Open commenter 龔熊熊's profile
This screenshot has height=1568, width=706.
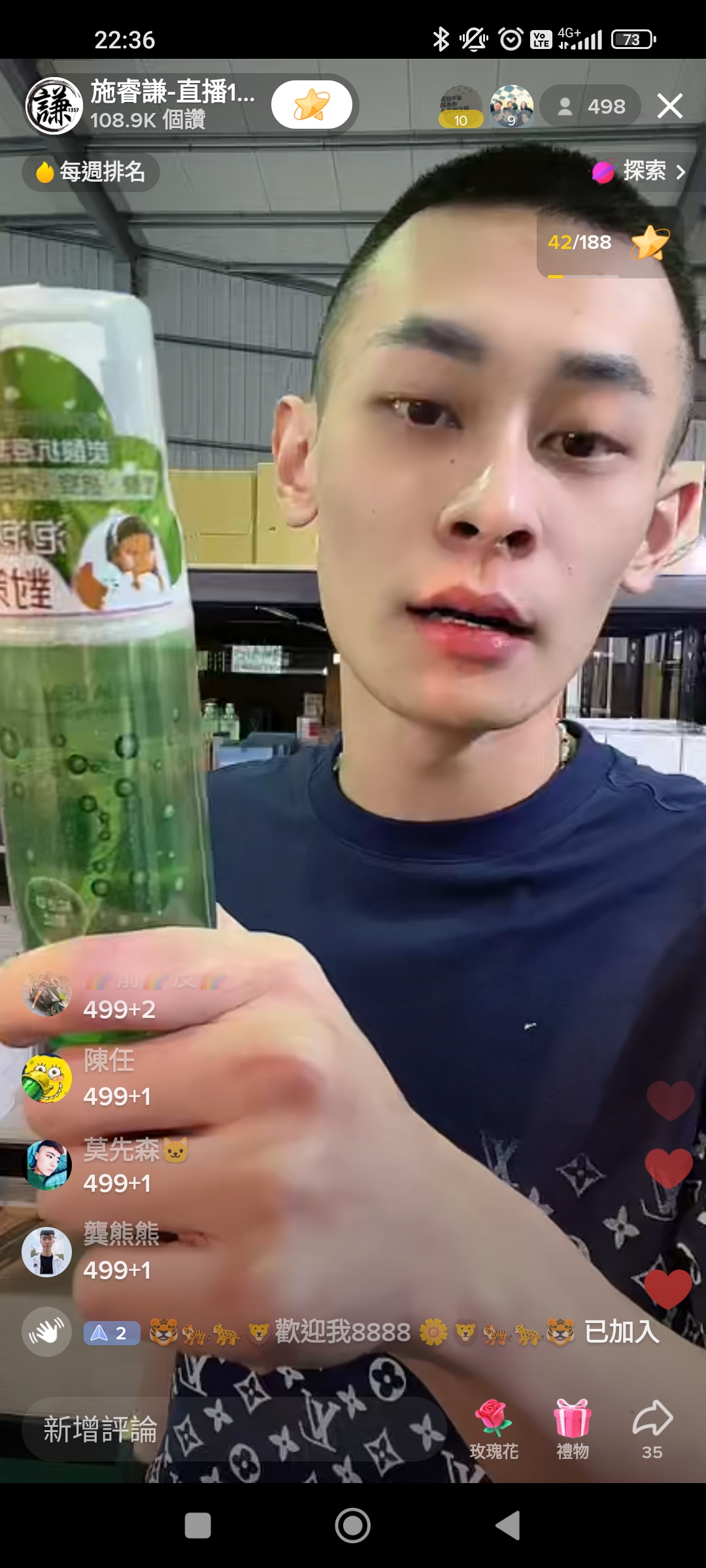(46, 1252)
